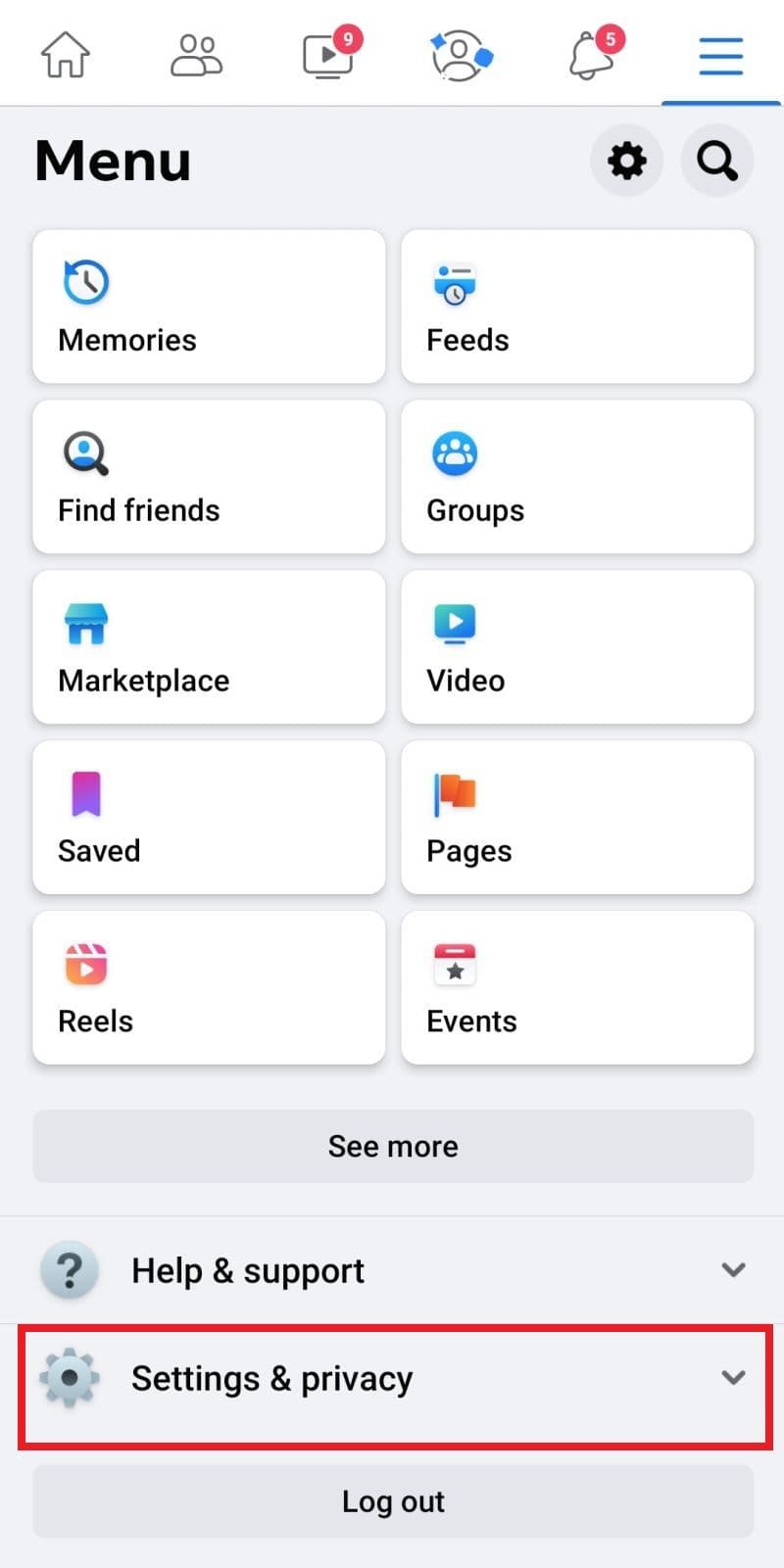Go to the Home feed tab

(x=65, y=55)
